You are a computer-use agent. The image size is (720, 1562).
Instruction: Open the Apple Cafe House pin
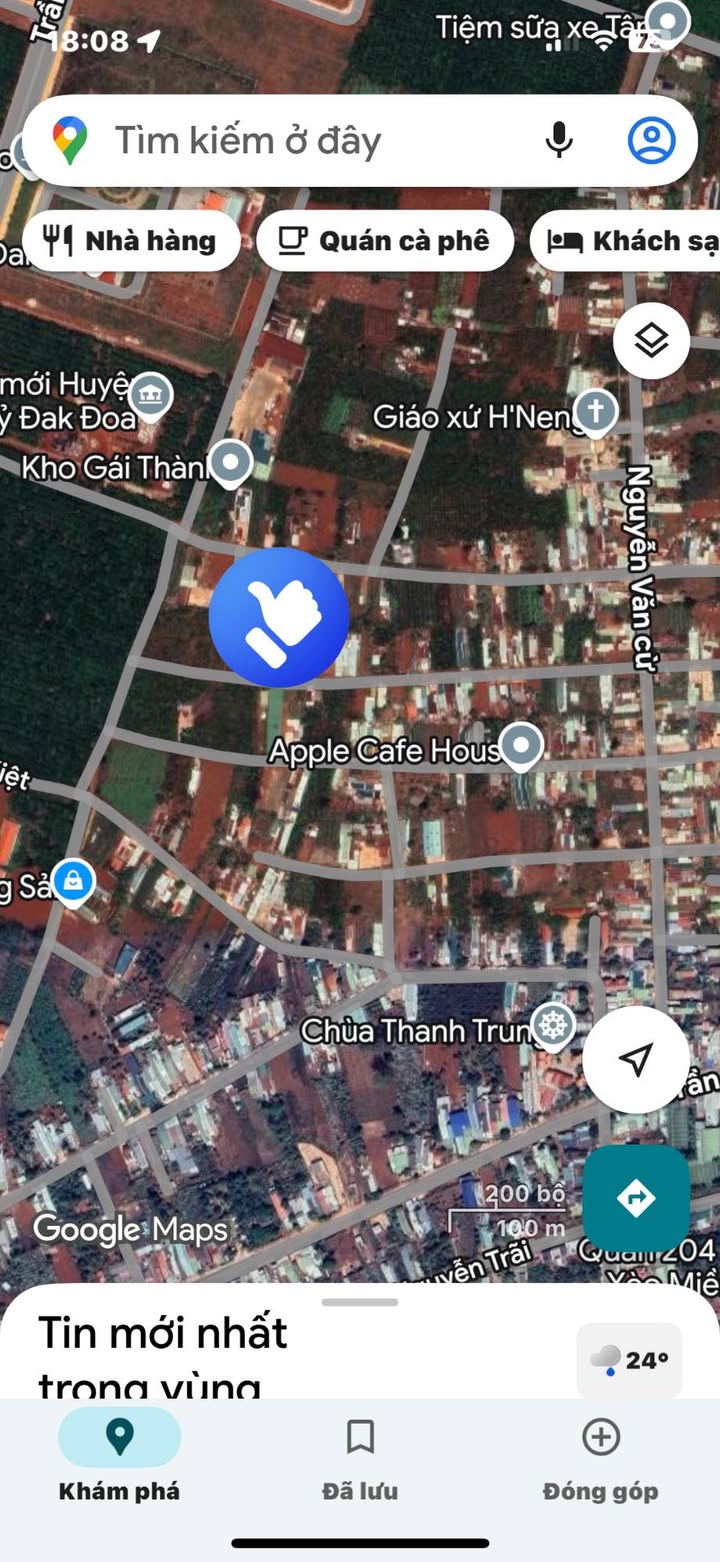coord(520,745)
